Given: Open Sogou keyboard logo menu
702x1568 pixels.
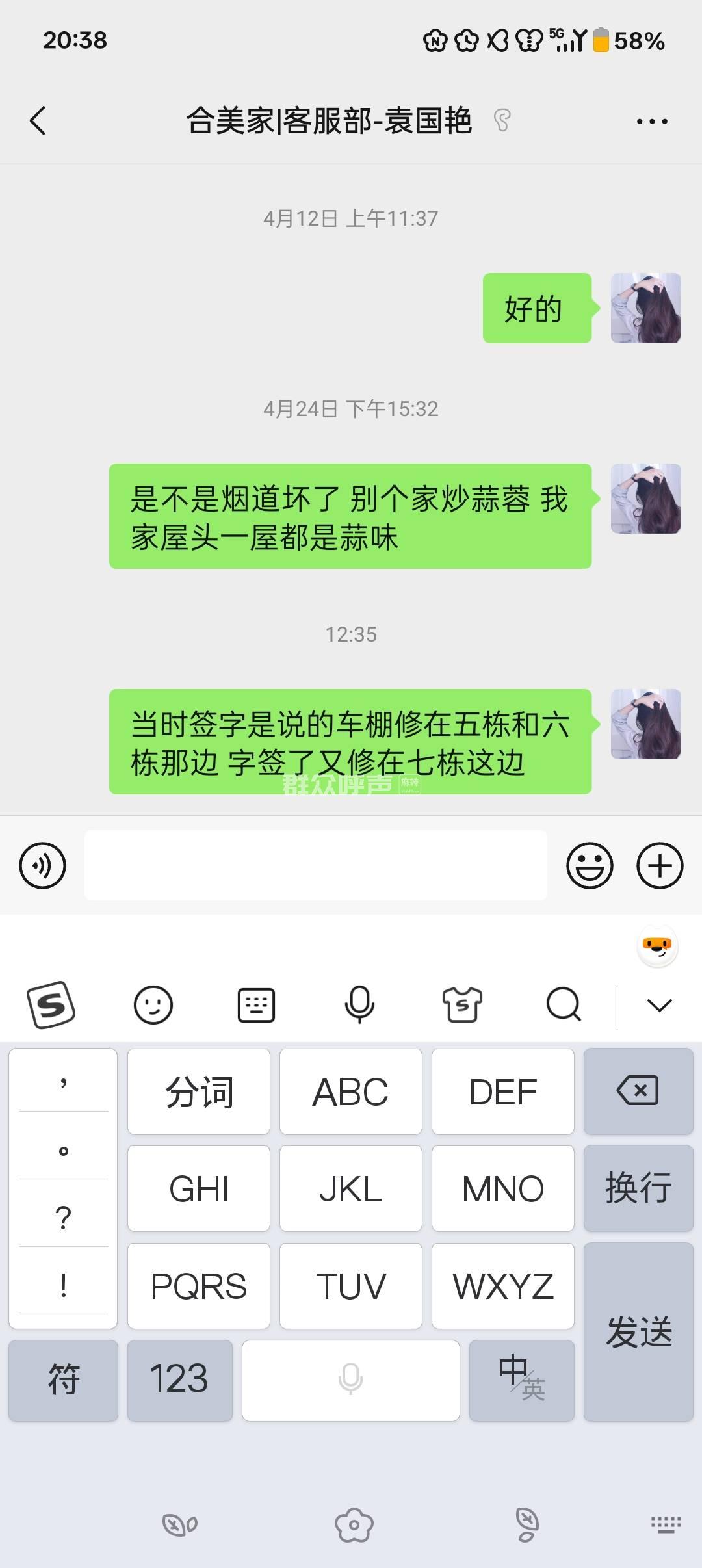Looking at the screenshot, I should pyautogui.click(x=51, y=1005).
